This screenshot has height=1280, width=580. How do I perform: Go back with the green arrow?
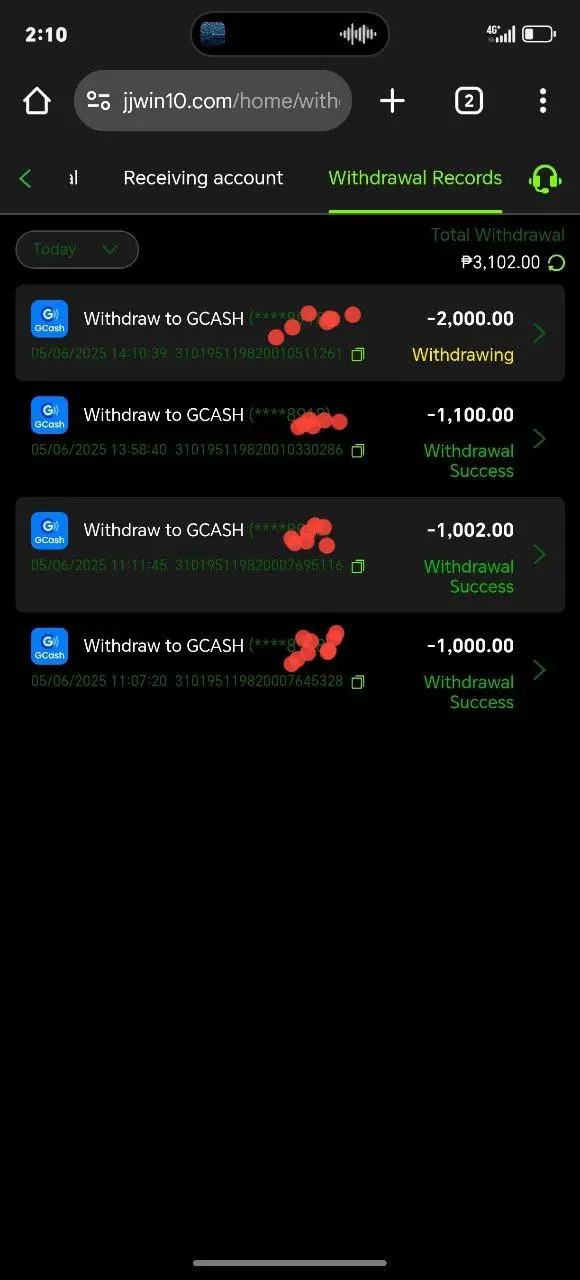click(26, 178)
